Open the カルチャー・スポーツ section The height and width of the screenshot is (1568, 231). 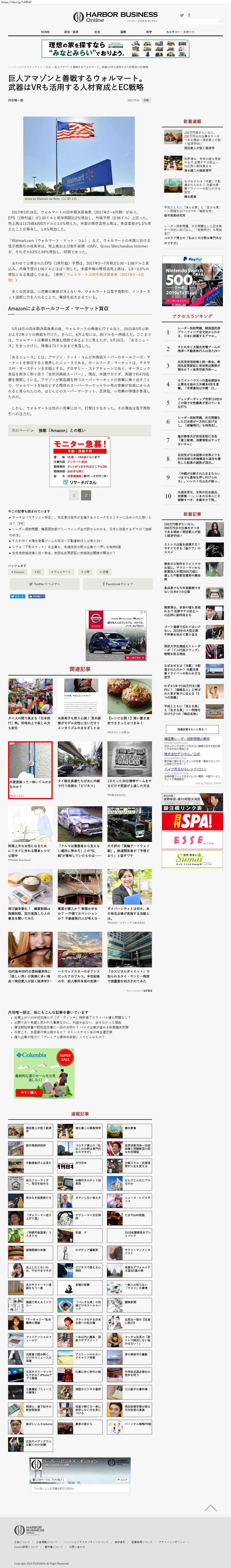click(180, 32)
